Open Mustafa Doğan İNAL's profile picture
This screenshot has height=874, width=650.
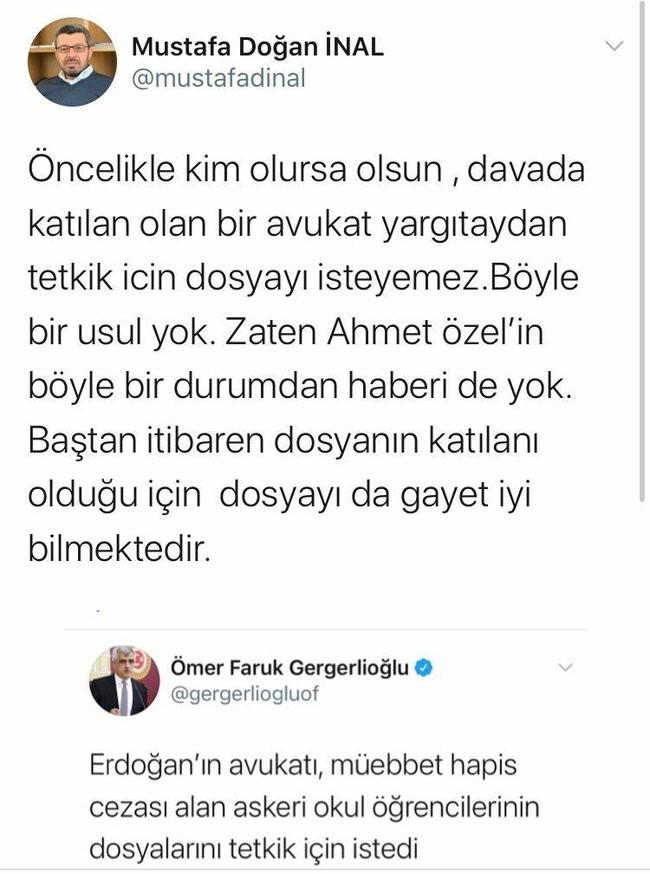coord(71,62)
